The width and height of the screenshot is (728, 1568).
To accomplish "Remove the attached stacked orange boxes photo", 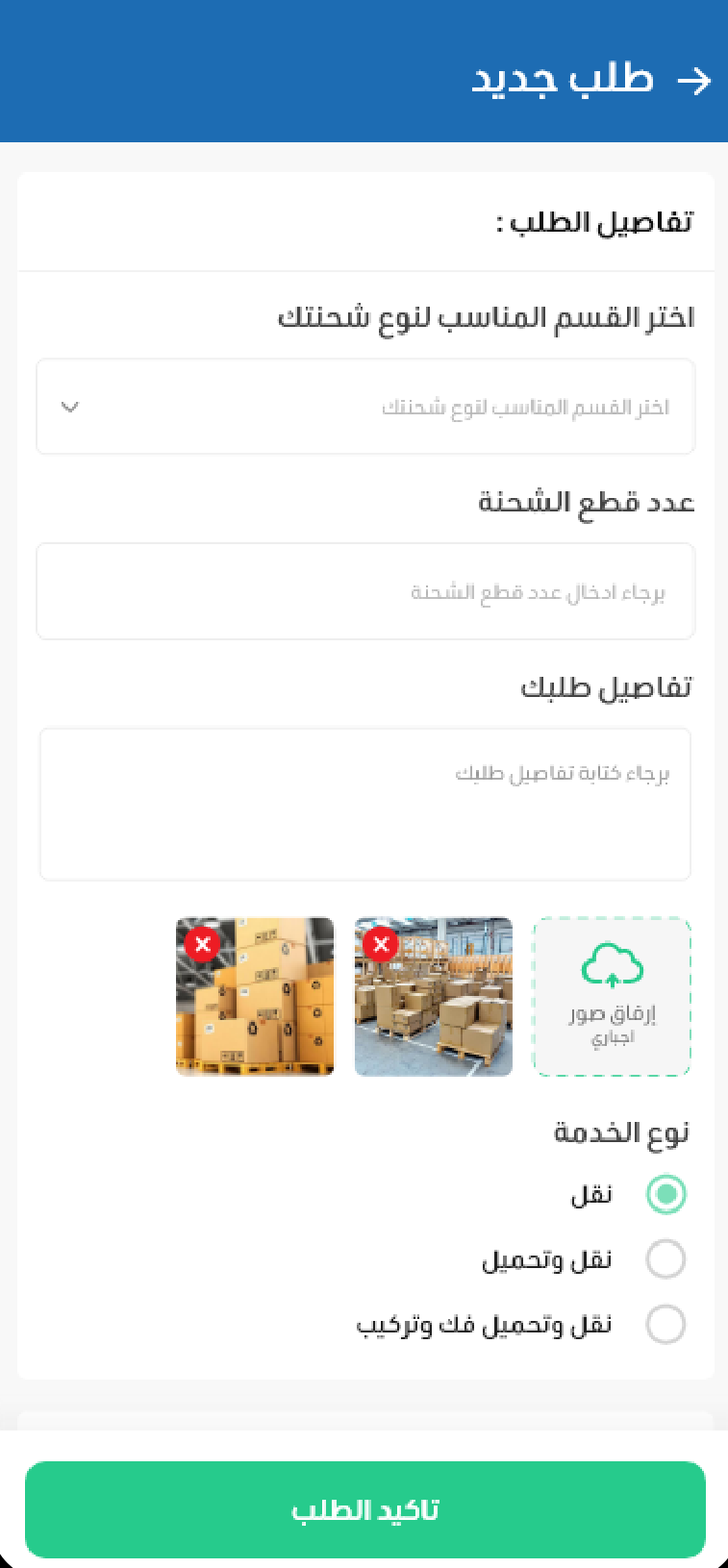I will 203,944.
